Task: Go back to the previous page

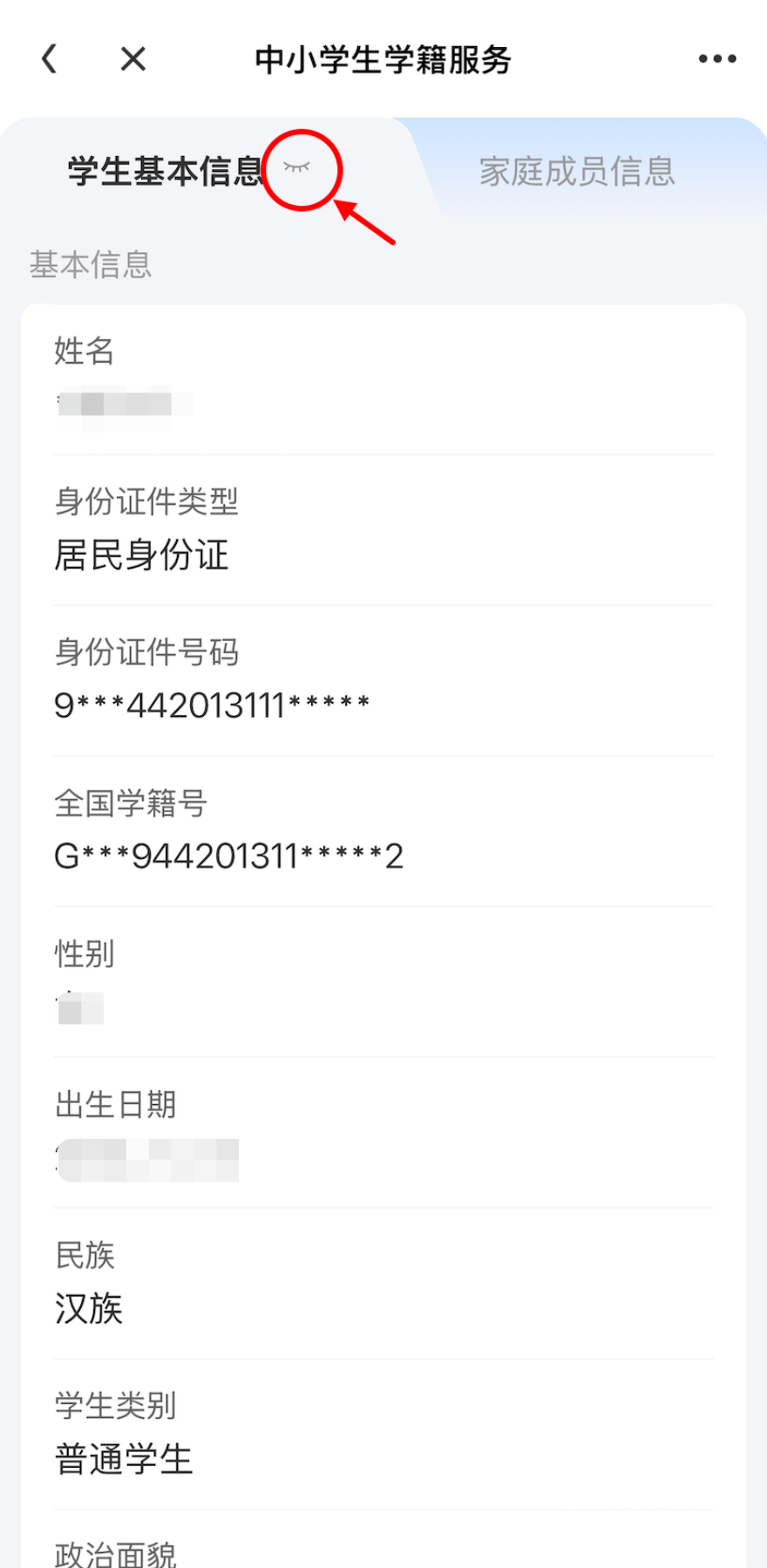Action: pos(50,59)
